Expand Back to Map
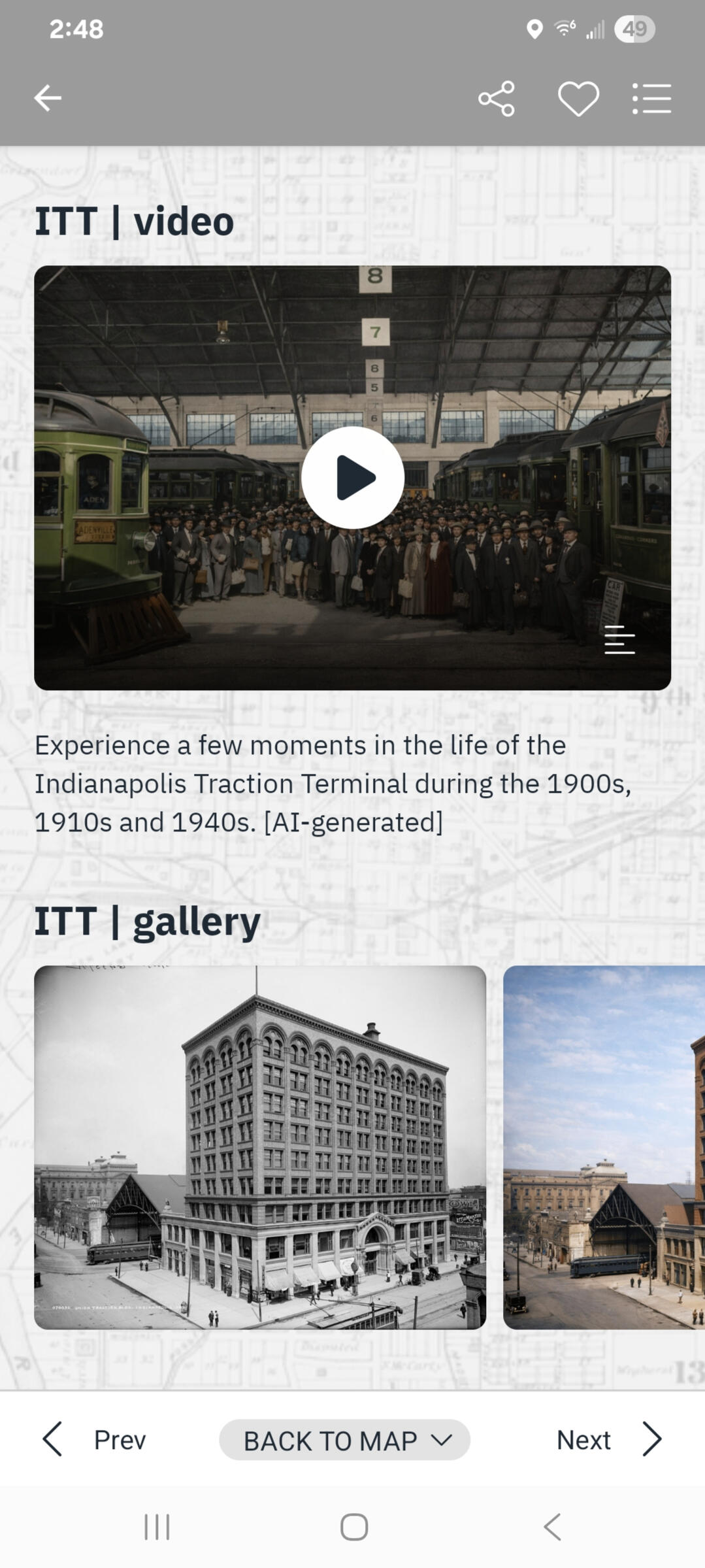 click(345, 1440)
